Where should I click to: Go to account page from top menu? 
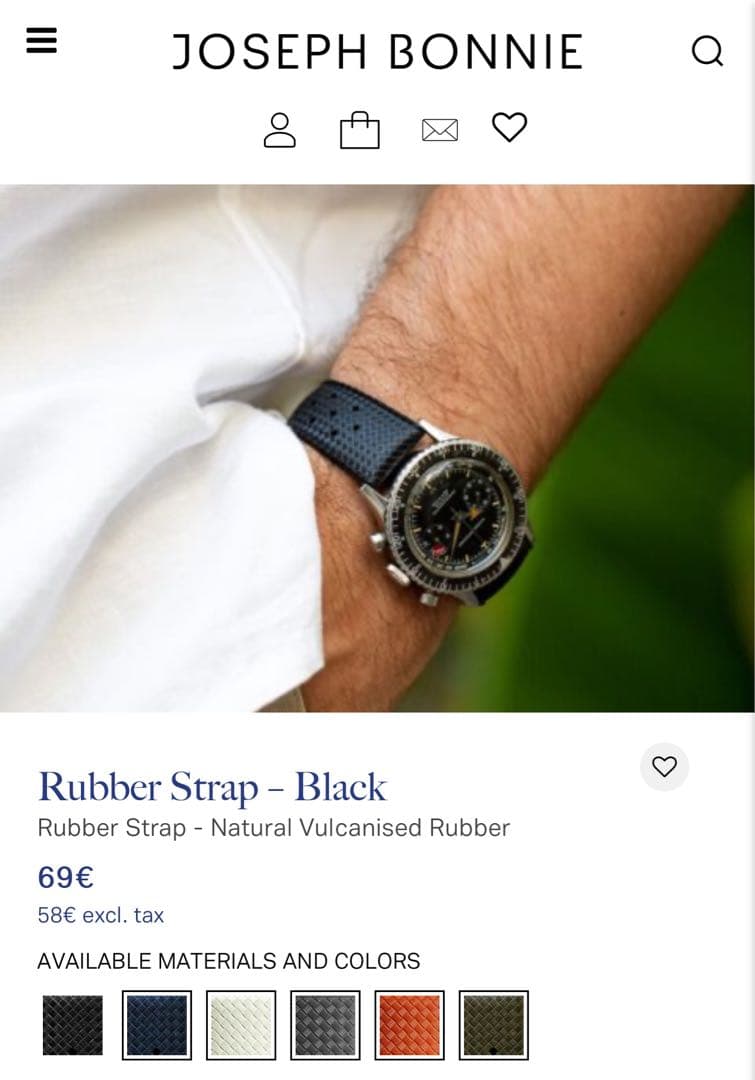click(281, 129)
